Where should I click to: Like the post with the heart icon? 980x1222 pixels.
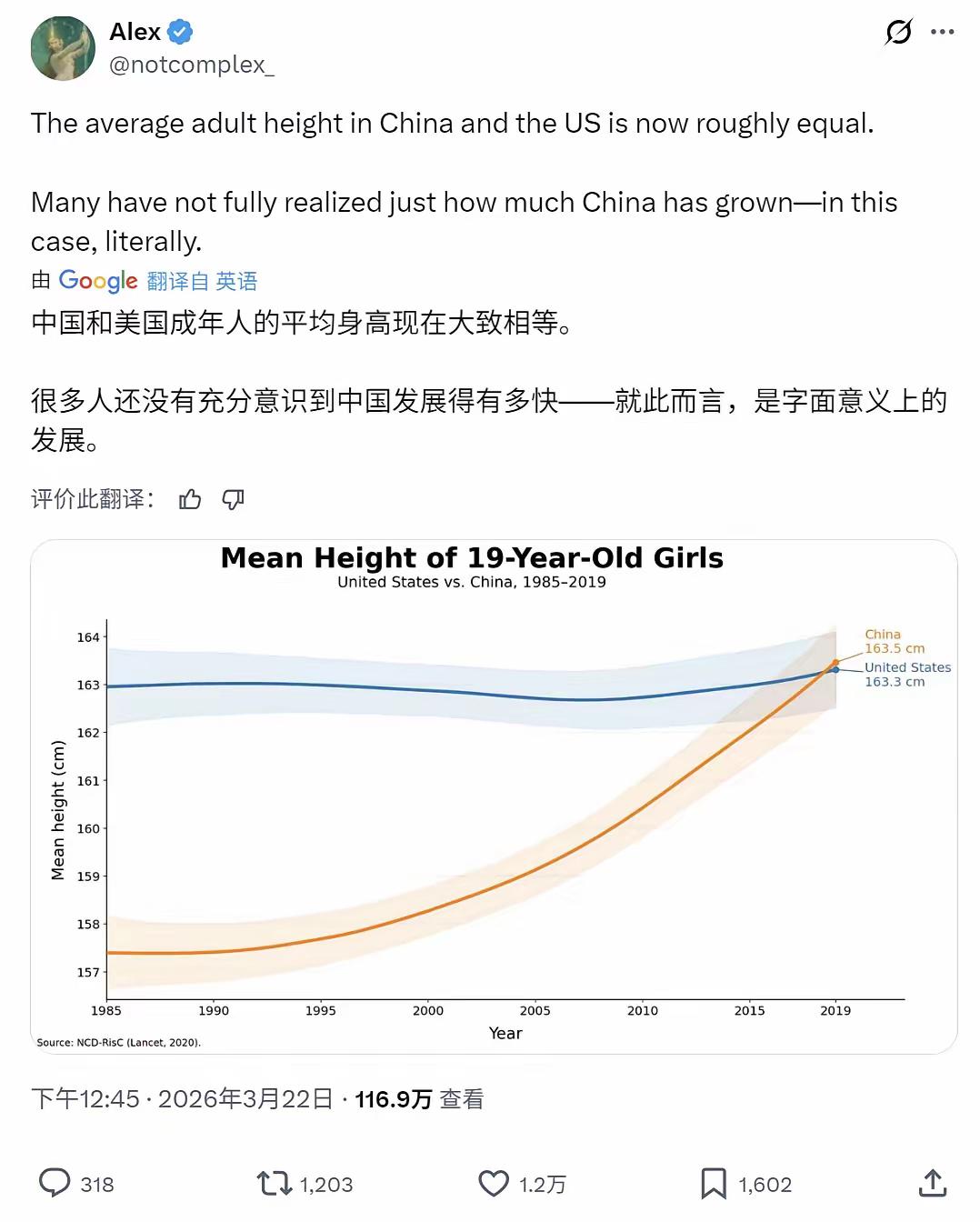492,1183
